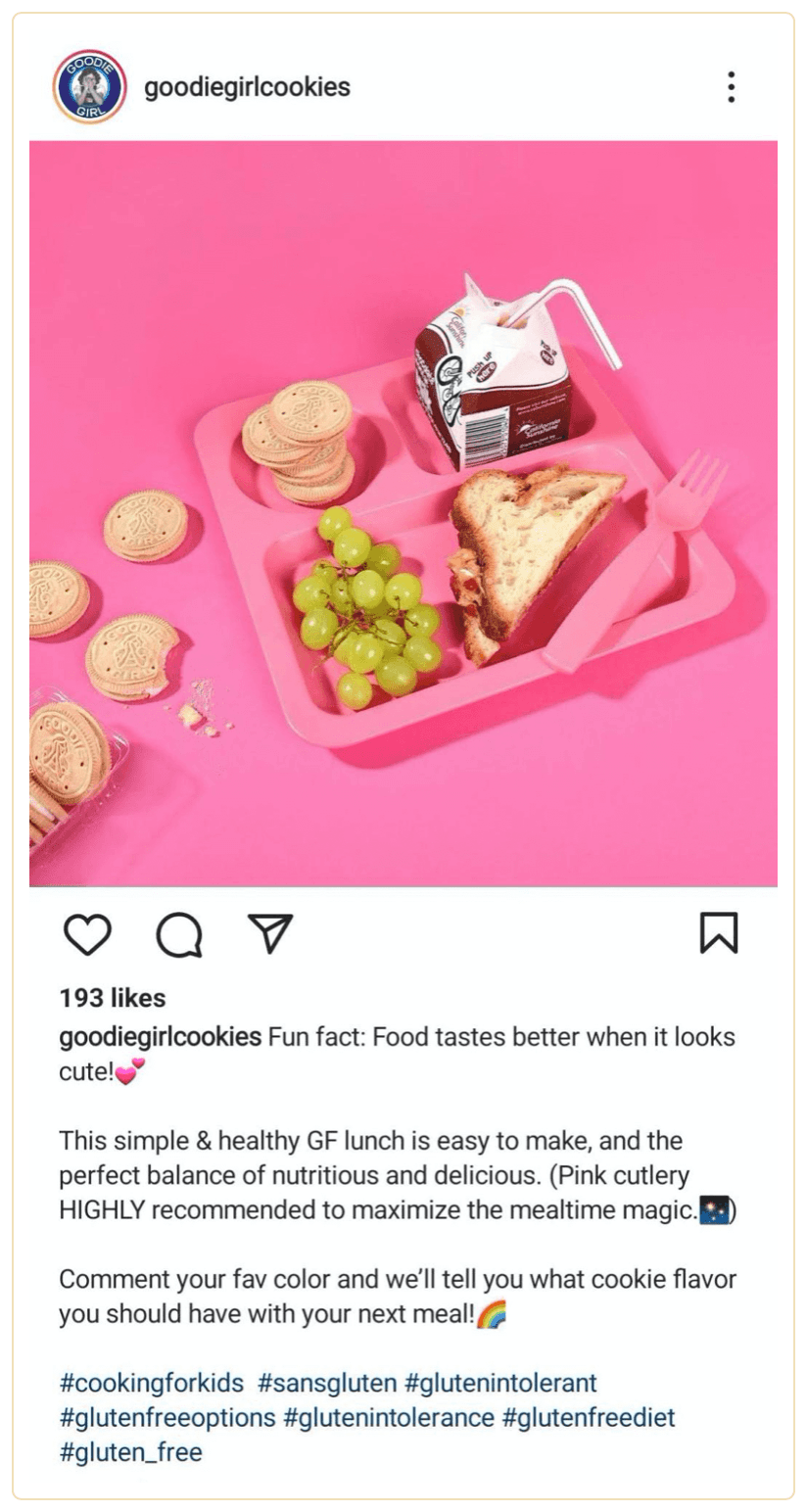
Task: Open the #cookingforkids hashtag
Action: (152, 1384)
